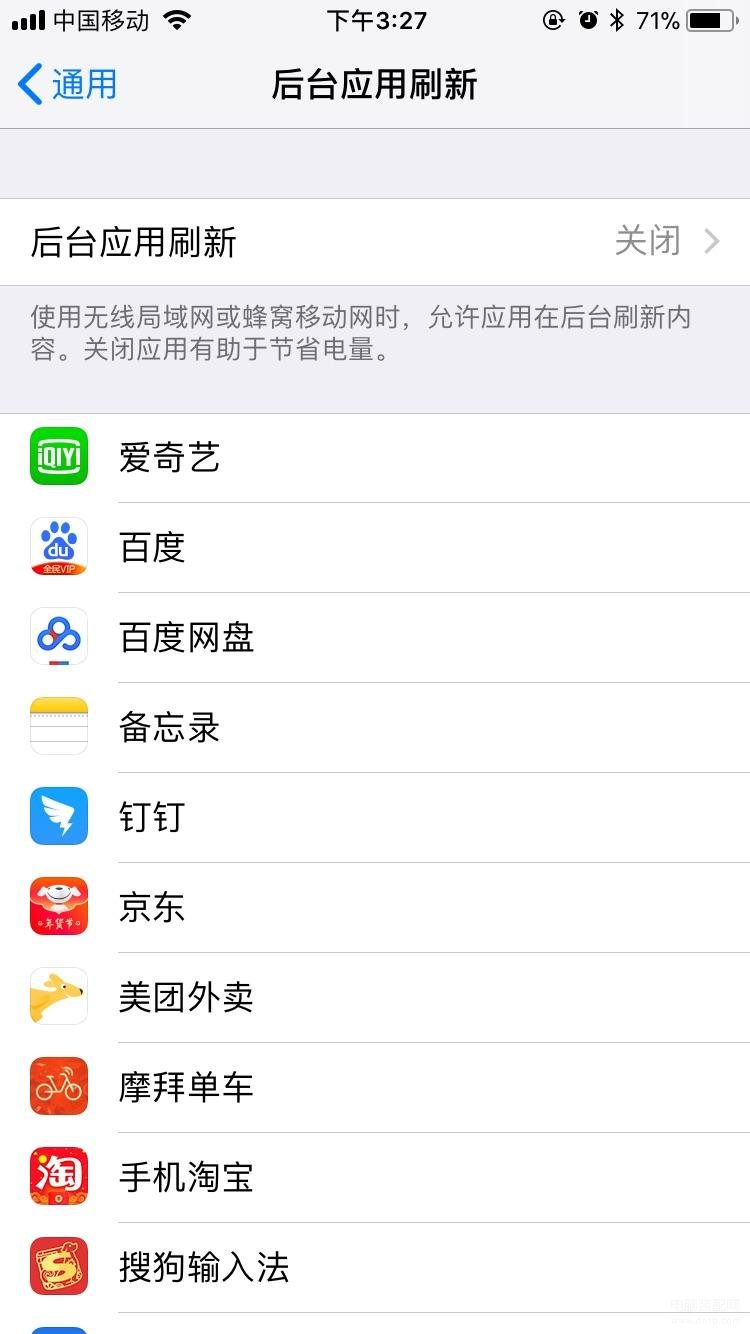Go back to 通用 settings

tap(67, 84)
